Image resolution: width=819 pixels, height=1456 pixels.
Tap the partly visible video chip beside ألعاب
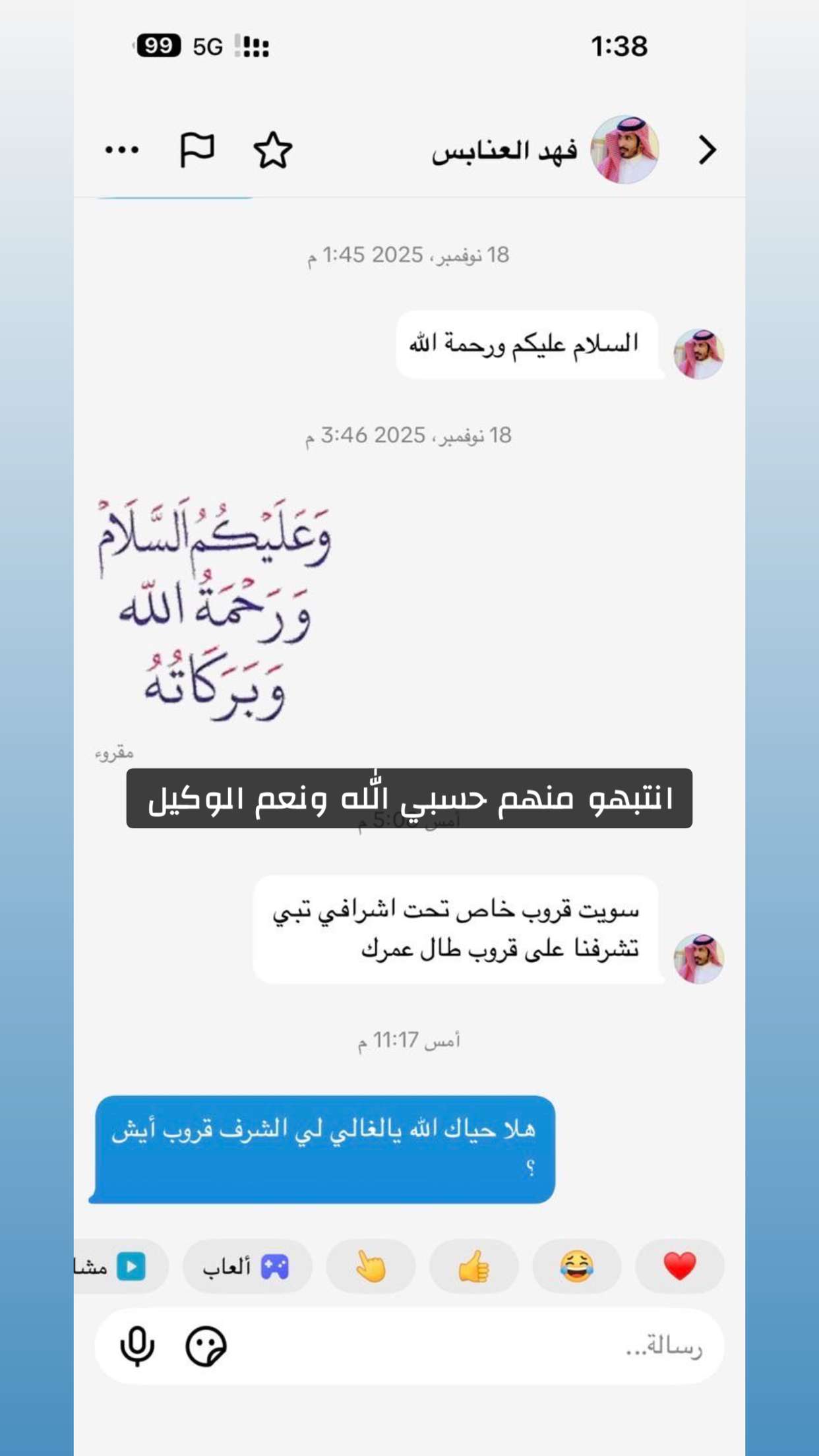(x=121, y=1266)
